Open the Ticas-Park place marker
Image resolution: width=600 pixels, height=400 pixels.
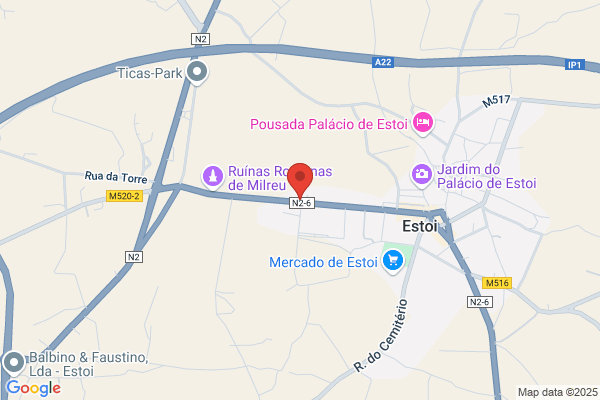click(197, 73)
